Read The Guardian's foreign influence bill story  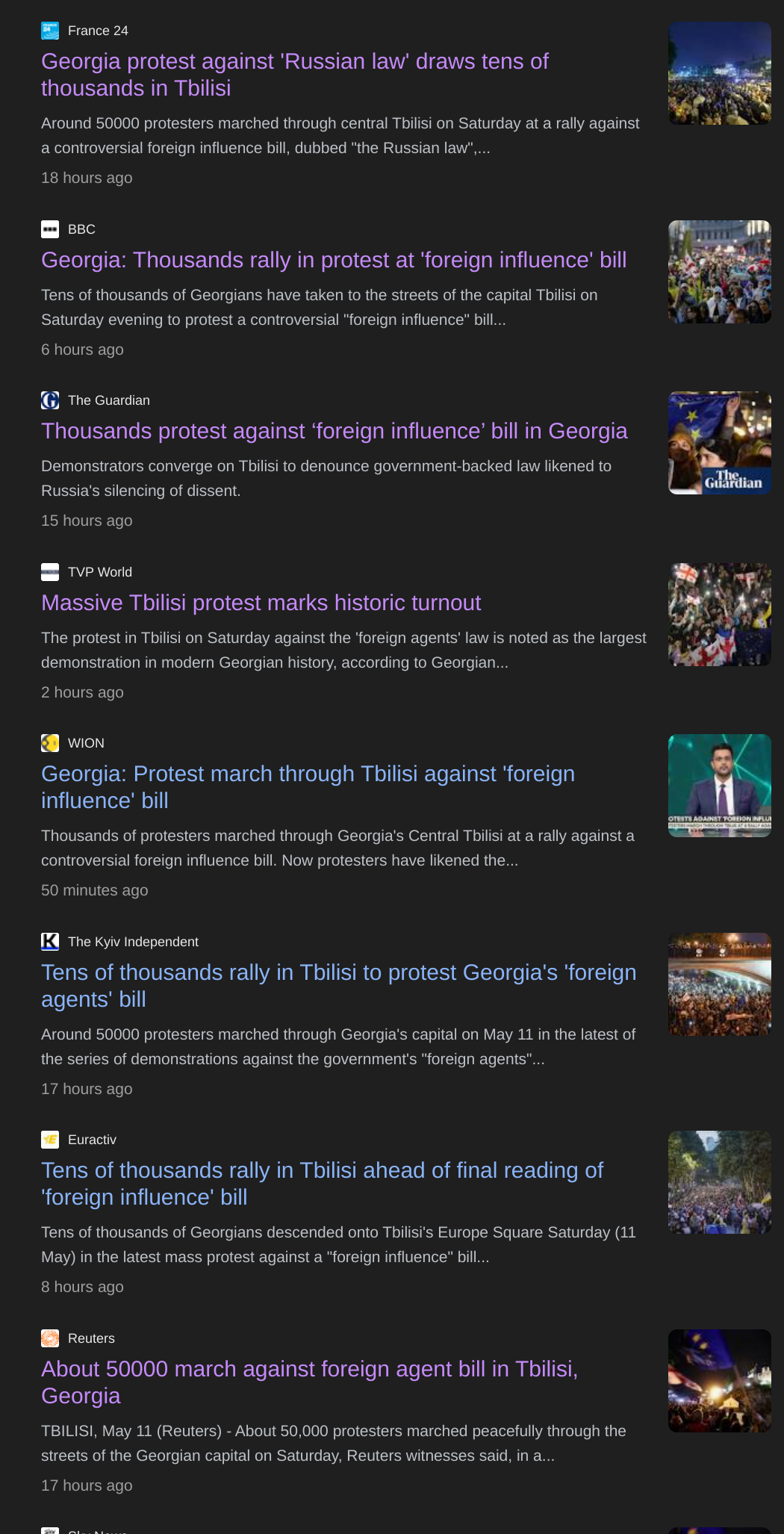tap(334, 431)
